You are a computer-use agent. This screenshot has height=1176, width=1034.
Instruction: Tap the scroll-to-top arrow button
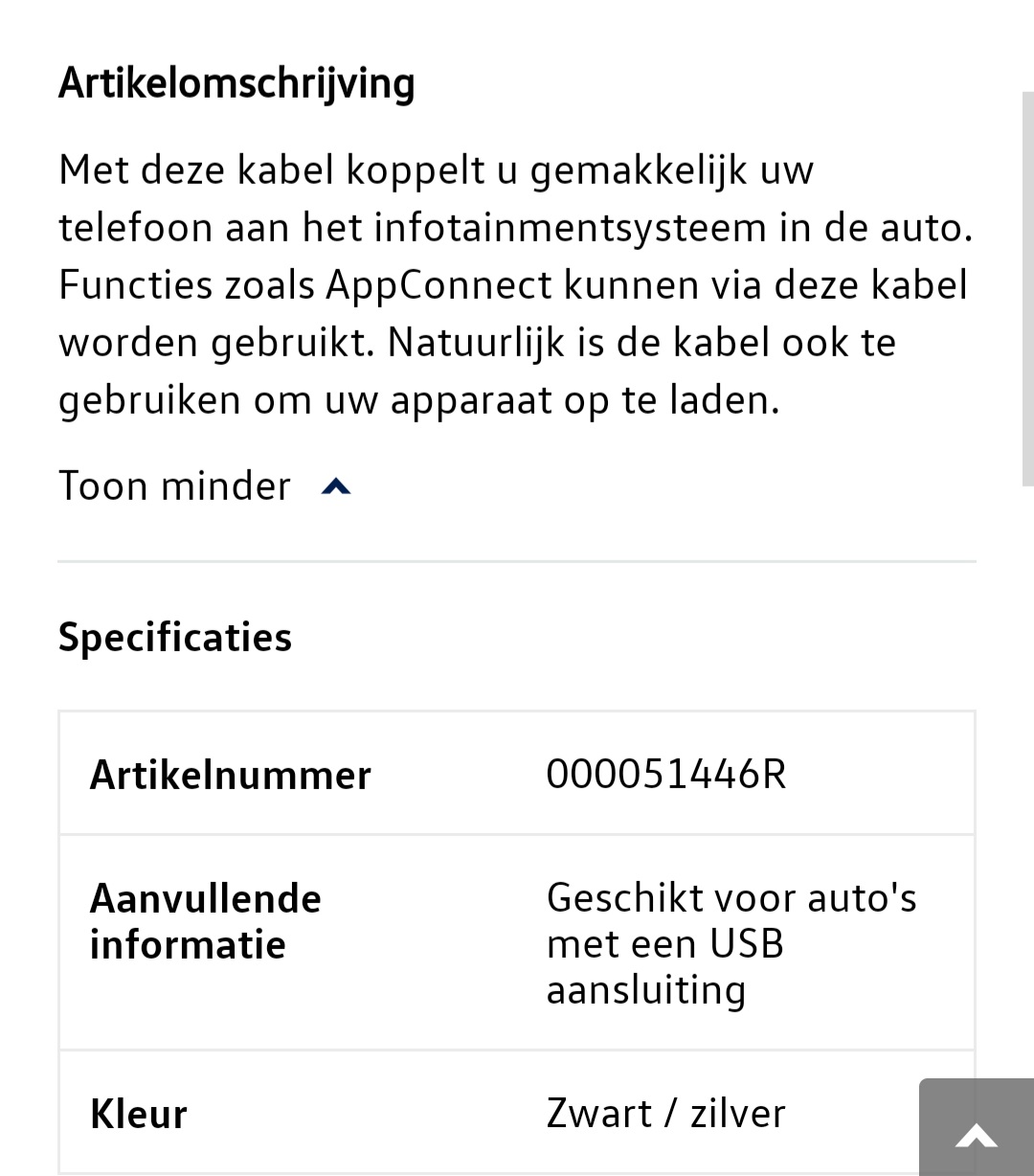click(977, 1132)
